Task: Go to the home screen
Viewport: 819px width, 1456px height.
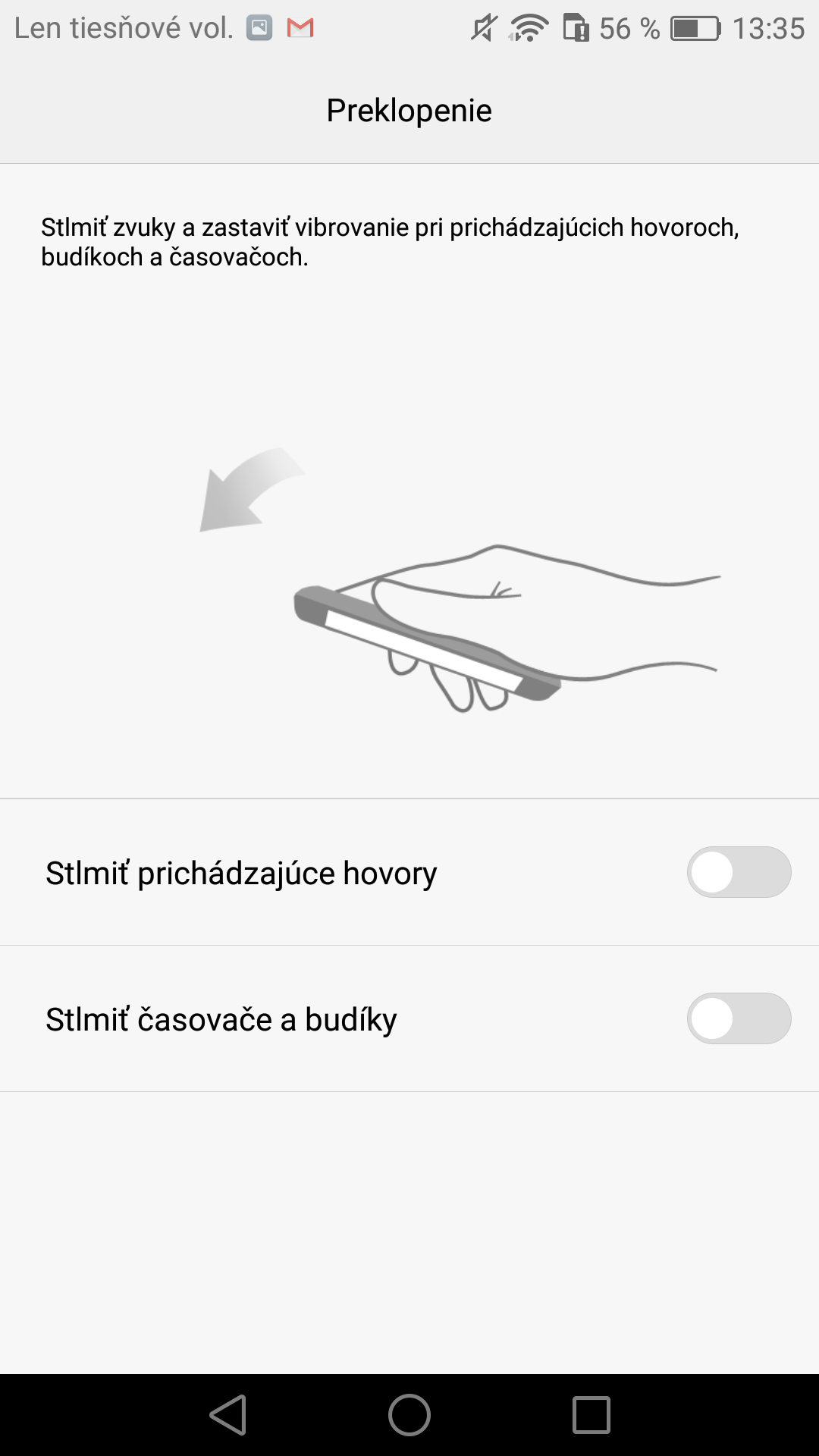Action: click(409, 1415)
